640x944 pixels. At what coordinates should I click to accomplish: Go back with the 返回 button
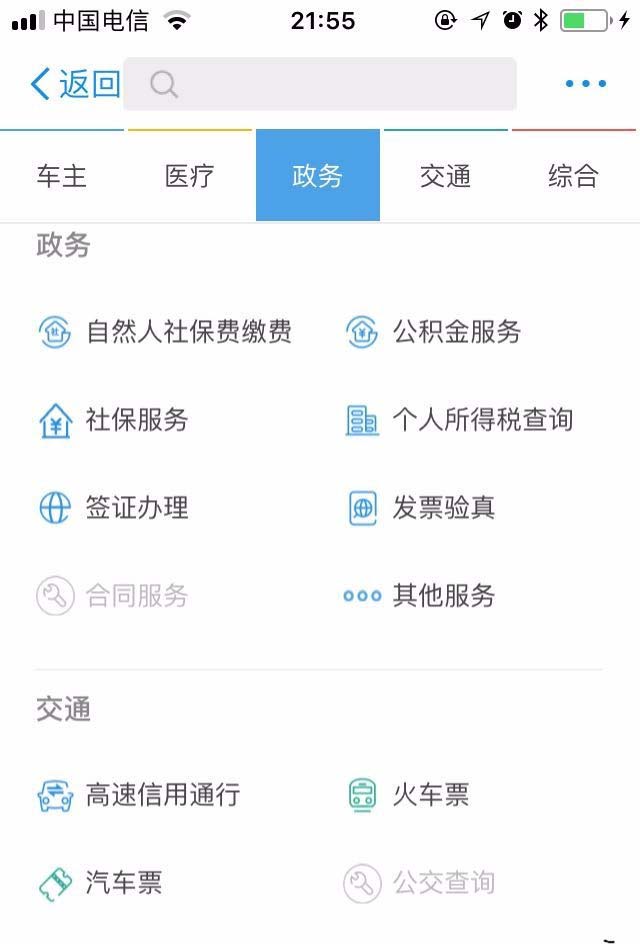pos(75,84)
